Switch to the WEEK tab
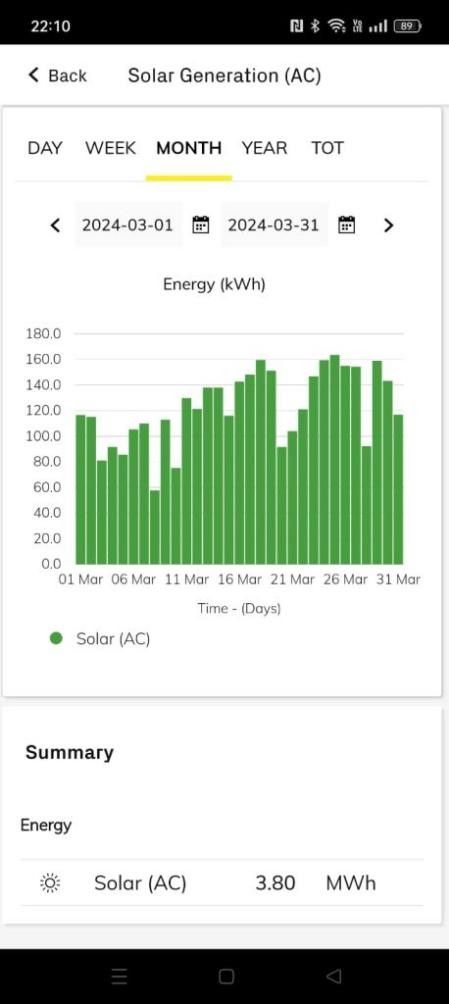This screenshot has height=1004, width=449. coord(110,148)
